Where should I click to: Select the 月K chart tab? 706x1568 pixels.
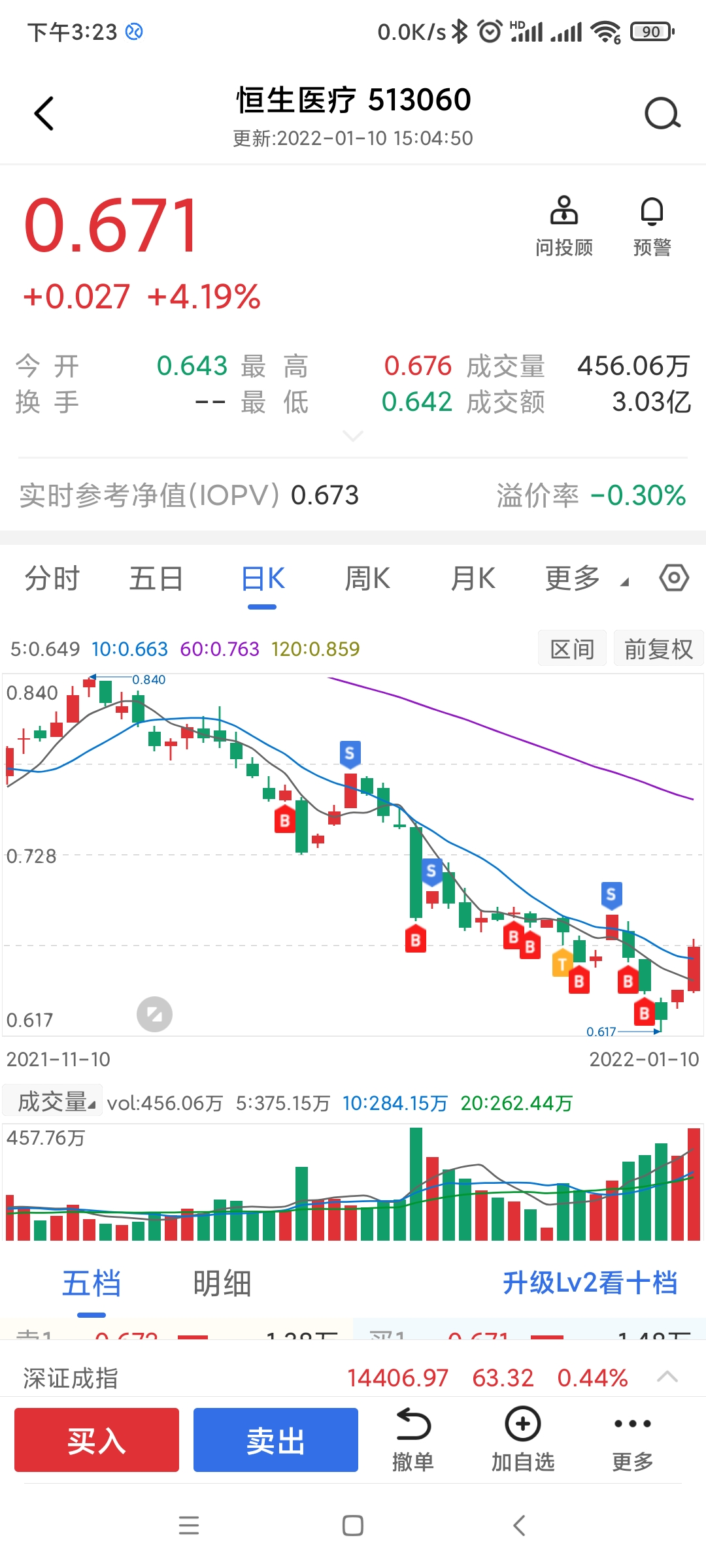coord(473,578)
